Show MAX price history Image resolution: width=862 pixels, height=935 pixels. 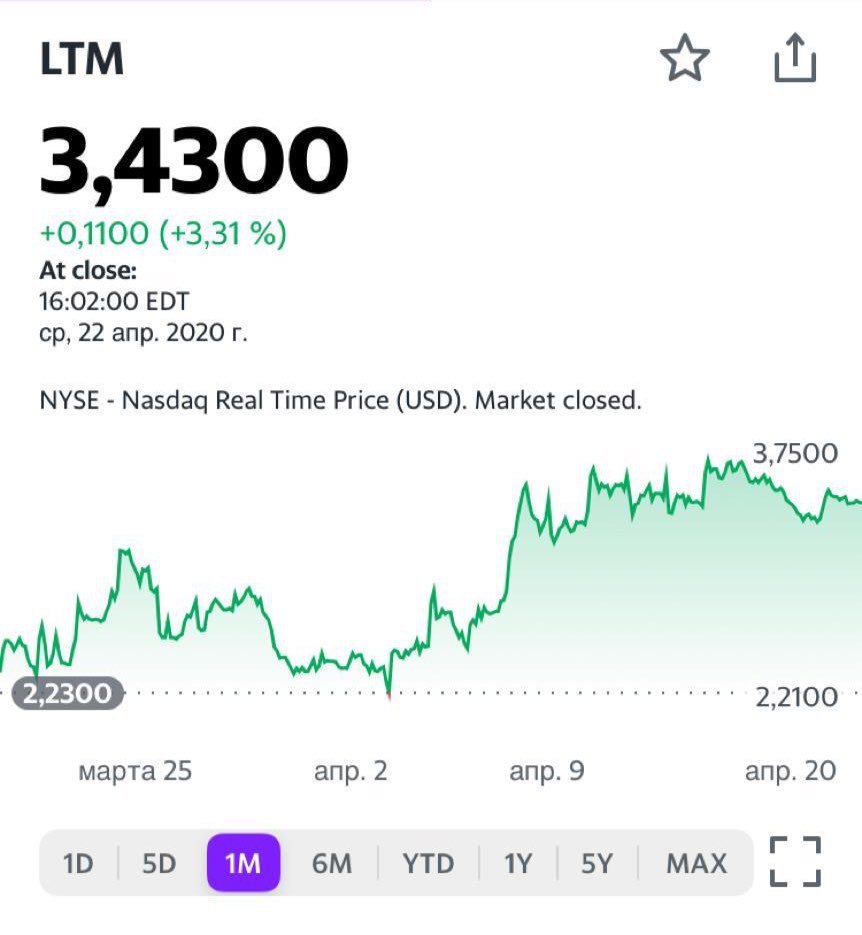point(697,863)
